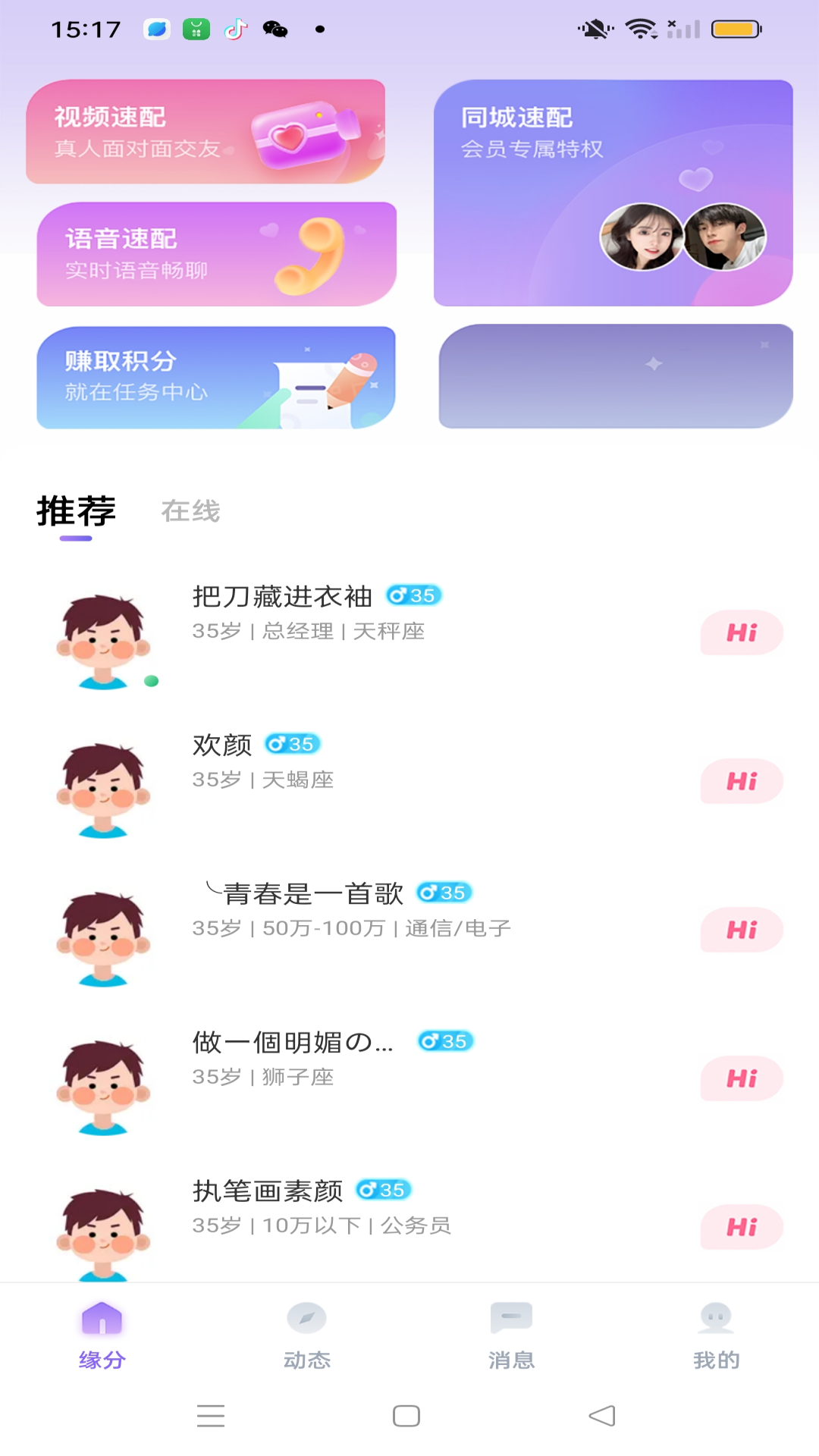
Task: Open the 缘分 home tab icon
Action: 100,1318
